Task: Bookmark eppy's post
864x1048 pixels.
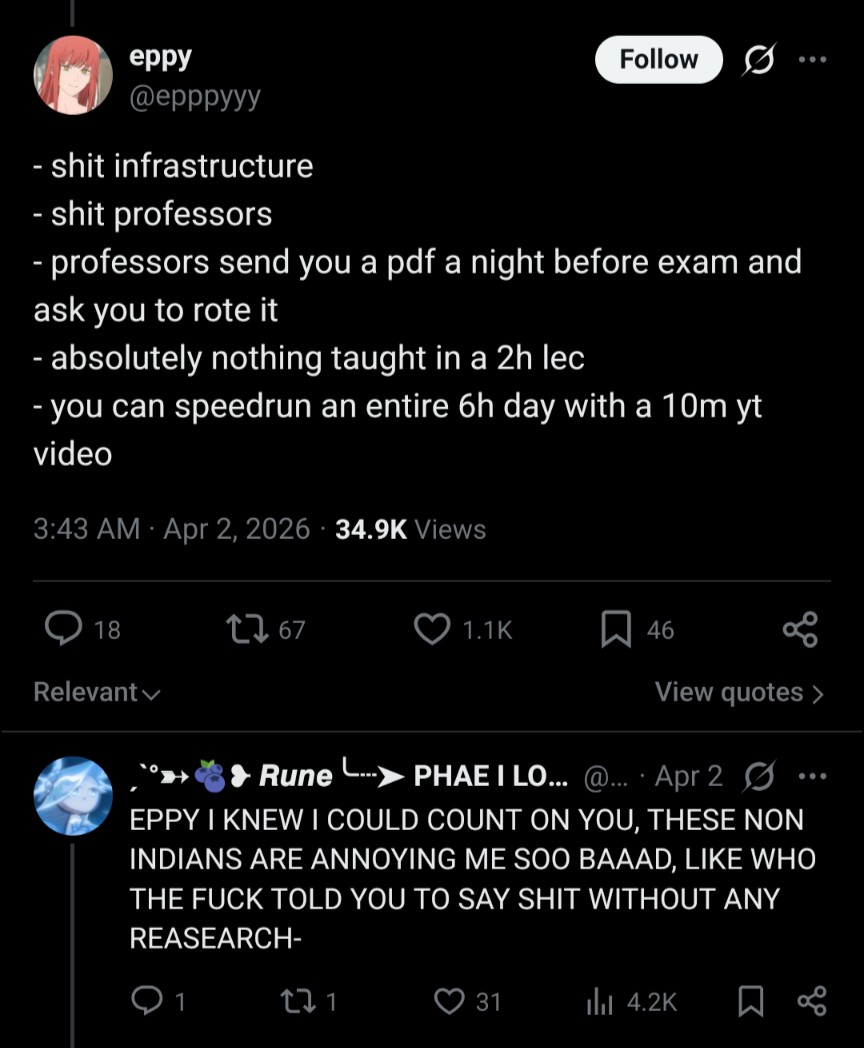Action: coord(616,630)
